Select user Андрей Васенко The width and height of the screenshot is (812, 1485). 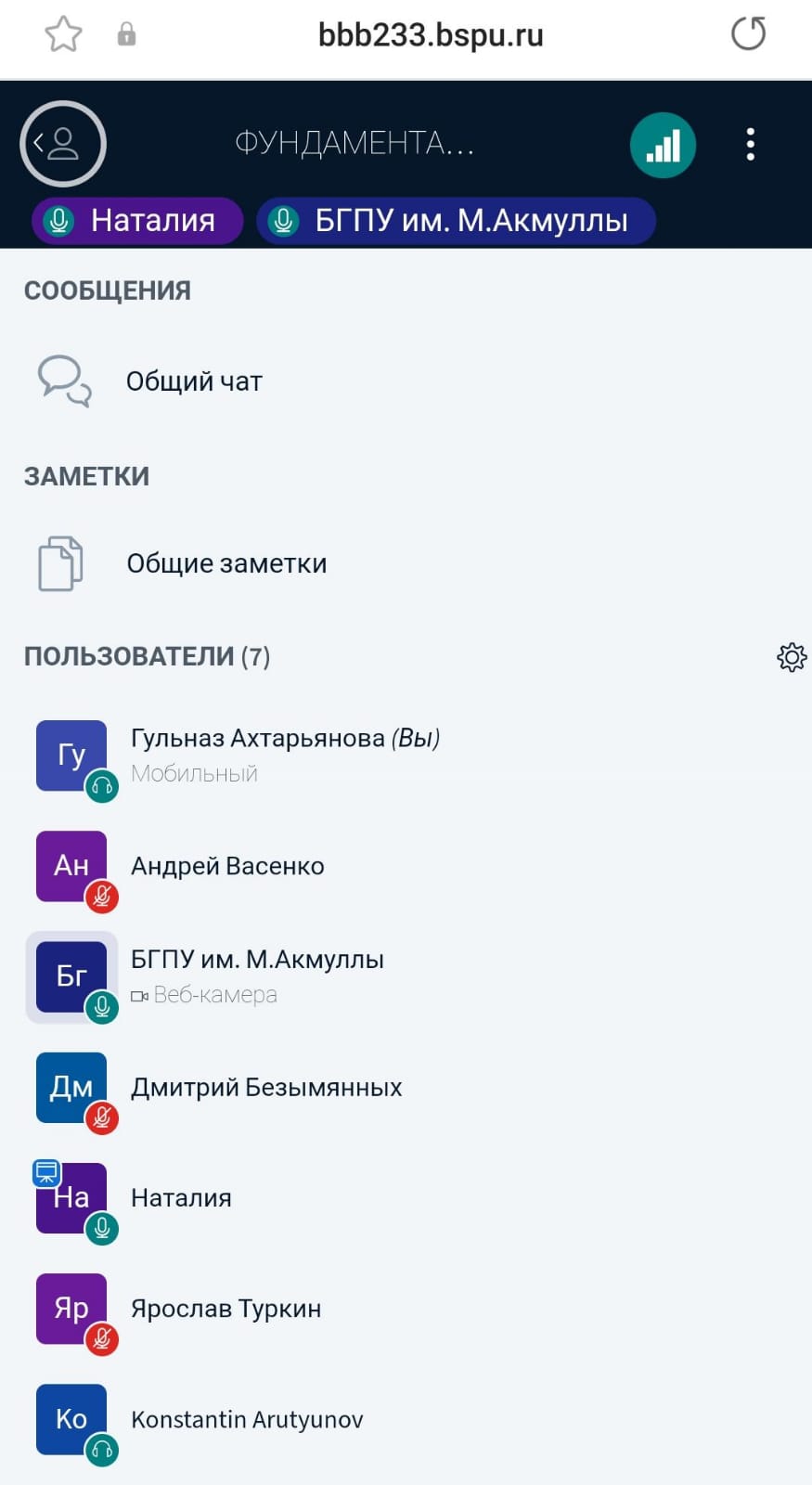[227, 866]
